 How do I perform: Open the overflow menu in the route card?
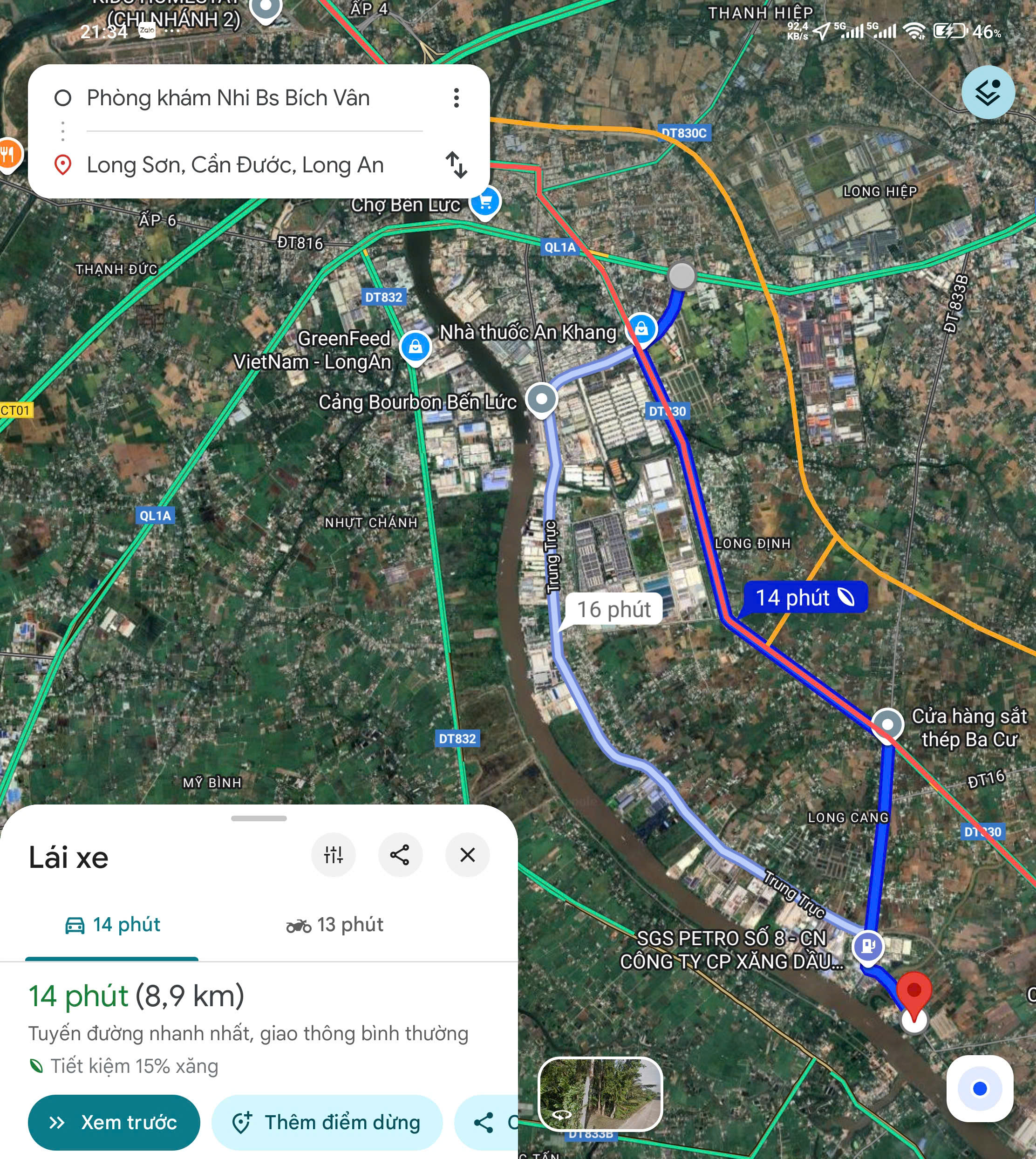click(456, 98)
